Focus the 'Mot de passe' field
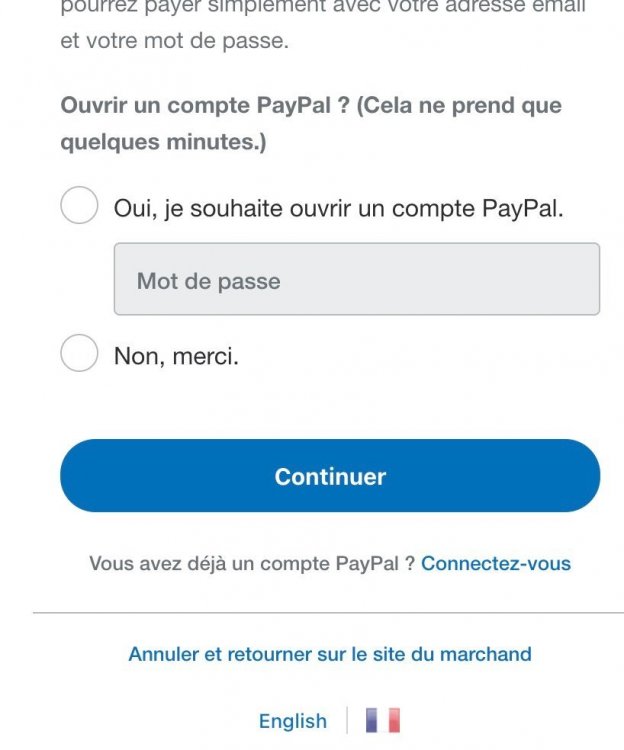Screen dimensions: 624x750 (x=356, y=280)
